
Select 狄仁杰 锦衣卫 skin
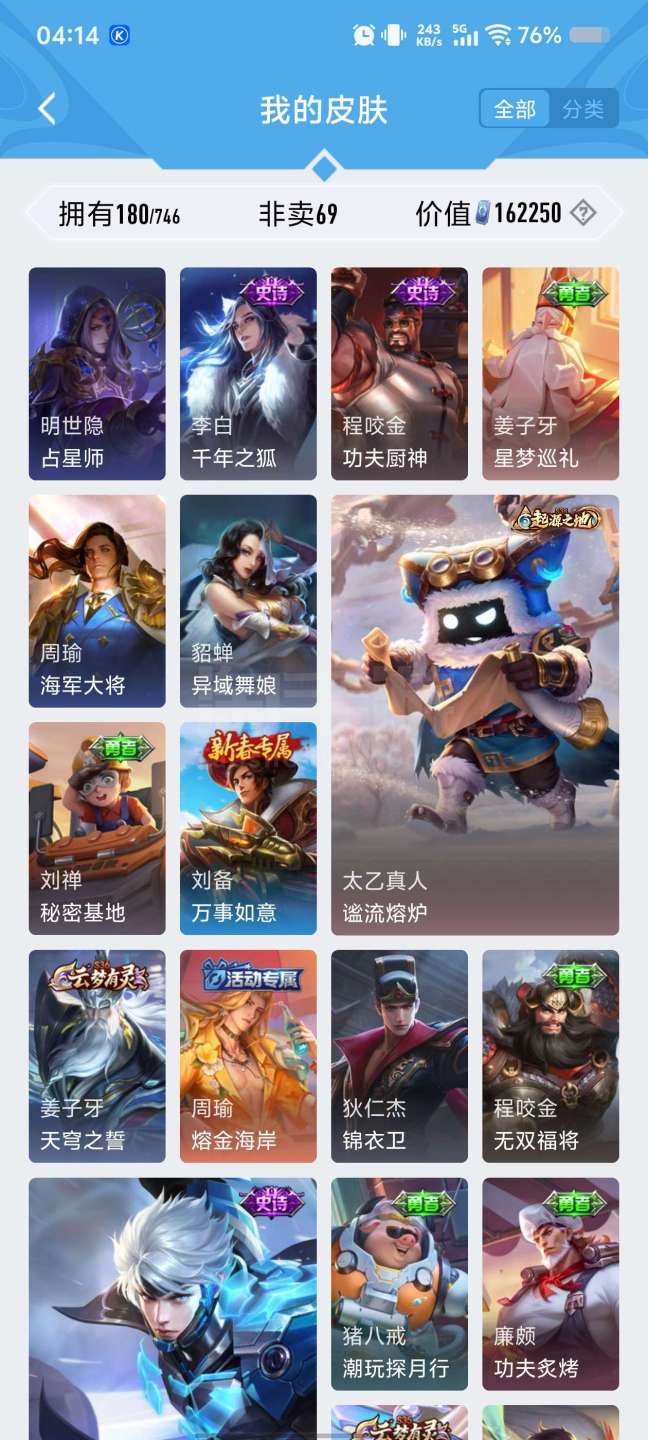399,1056
